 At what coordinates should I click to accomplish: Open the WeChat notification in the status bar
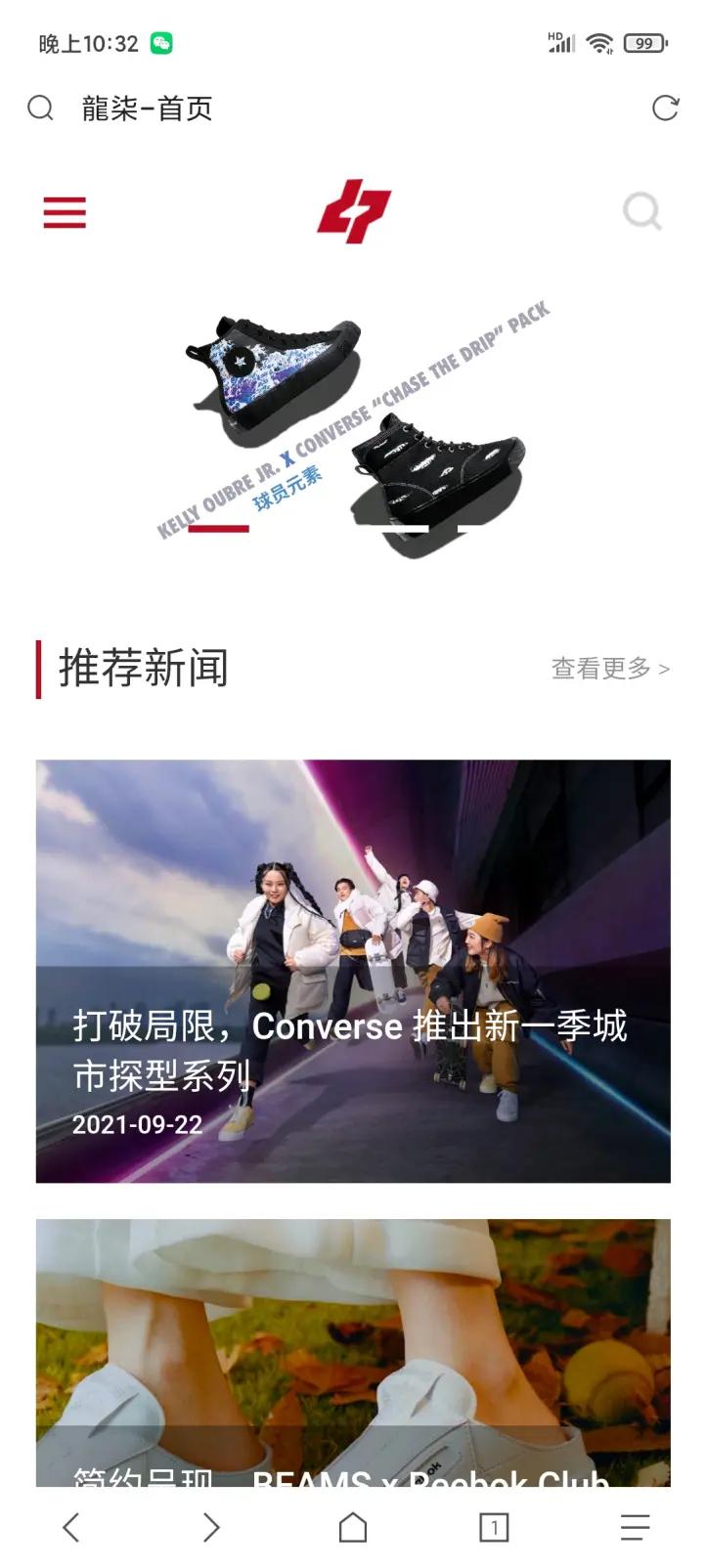(x=159, y=41)
